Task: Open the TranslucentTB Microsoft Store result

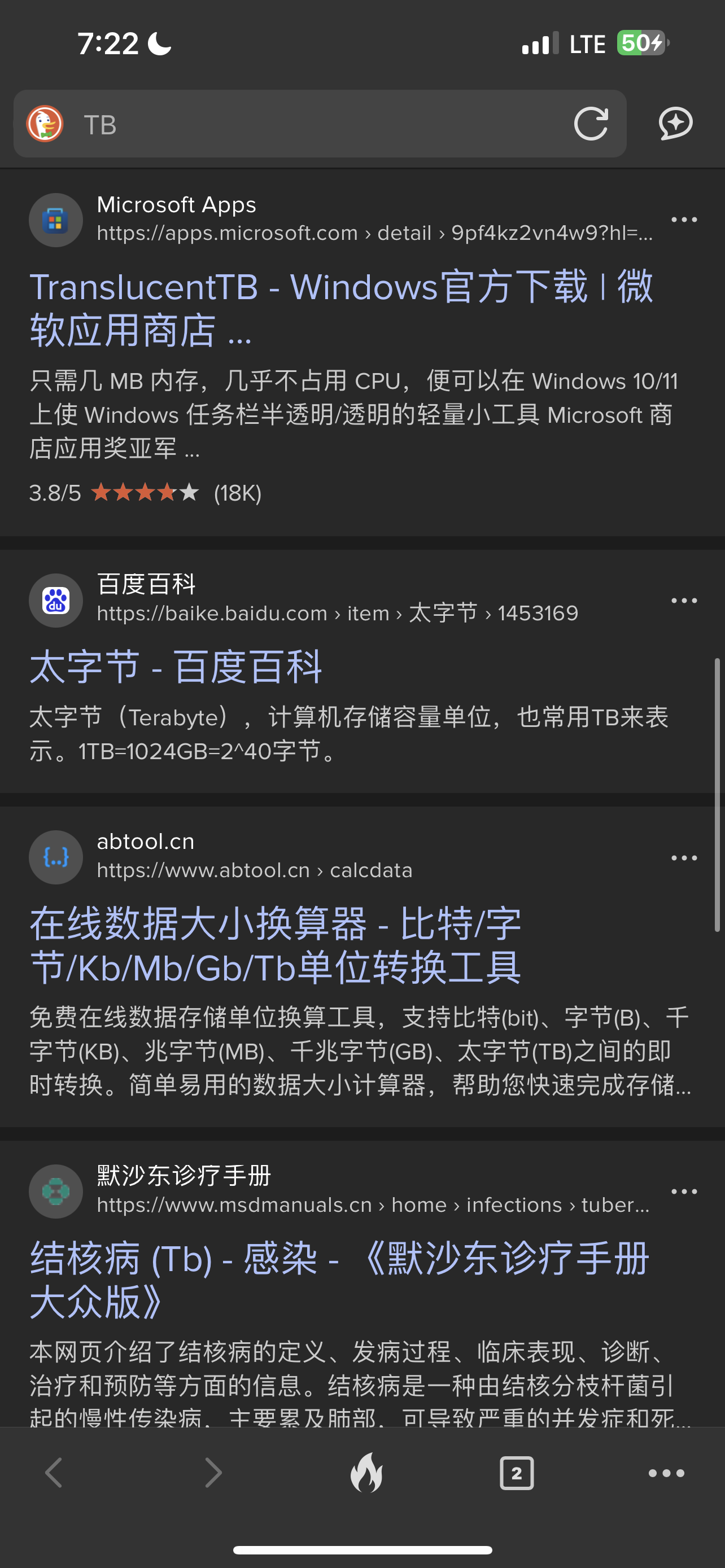Action: (341, 309)
